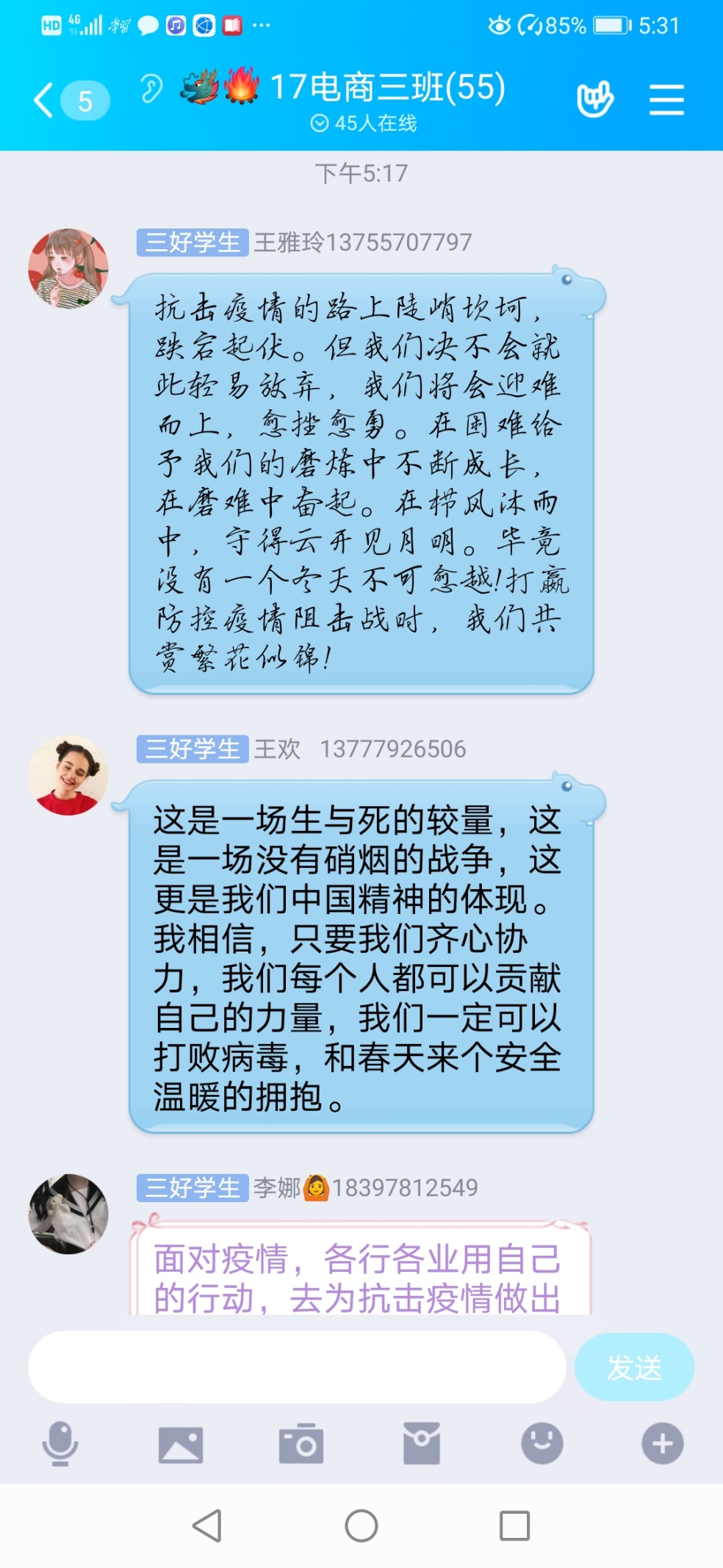Open 李娜's profile avatar
The height and width of the screenshot is (1568, 723).
tap(68, 1213)
